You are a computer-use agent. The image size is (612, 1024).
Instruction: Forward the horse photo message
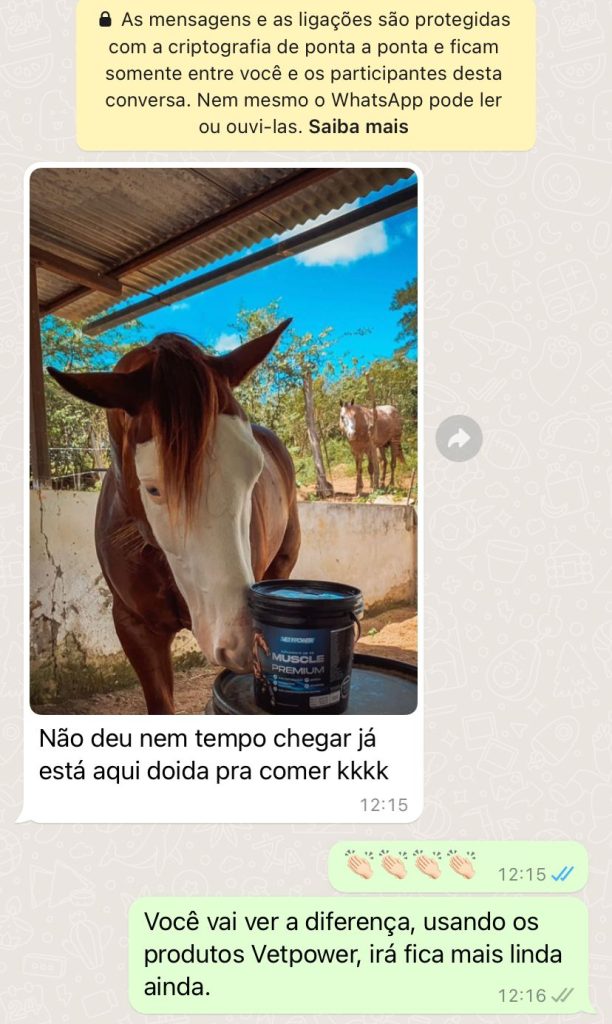459,438
